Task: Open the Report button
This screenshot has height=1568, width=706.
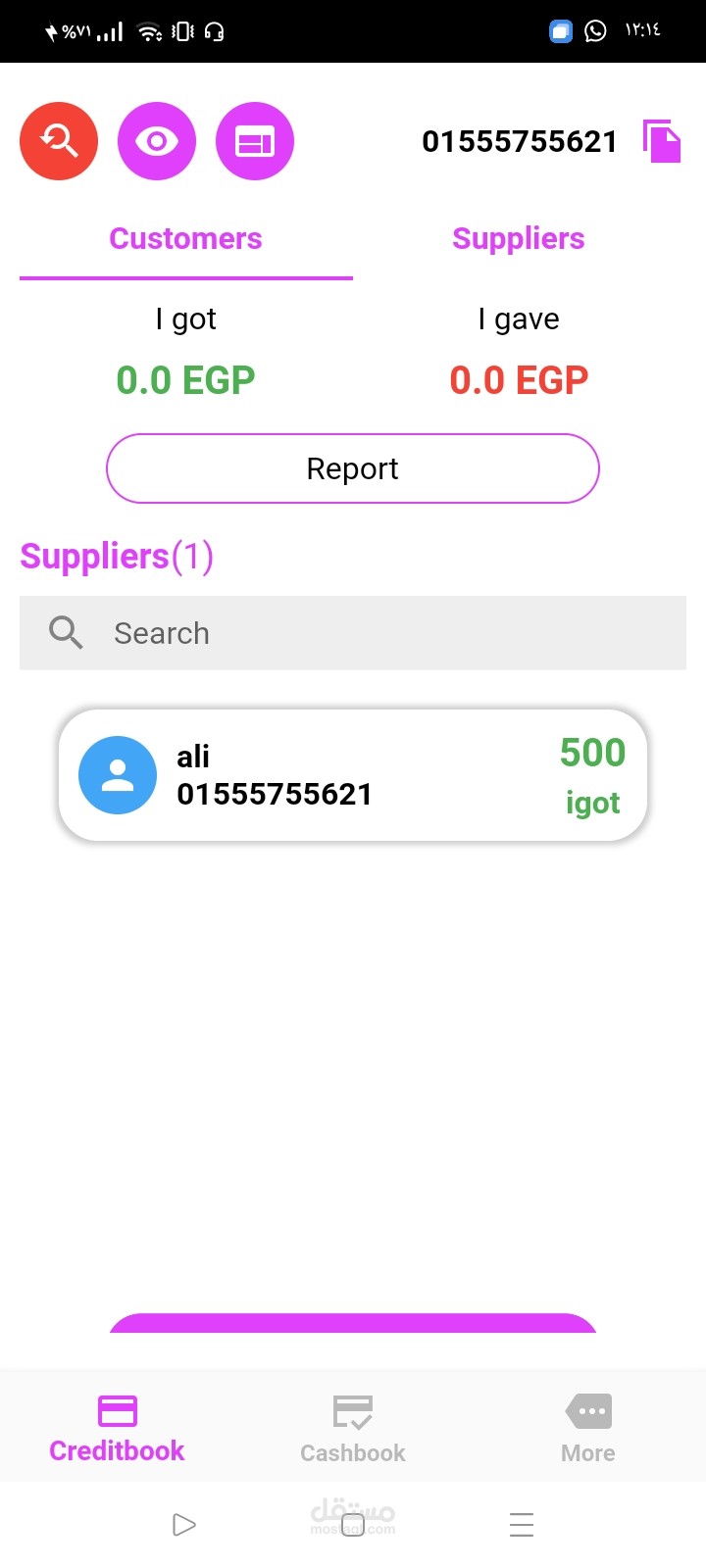Action: pos(353,468)
